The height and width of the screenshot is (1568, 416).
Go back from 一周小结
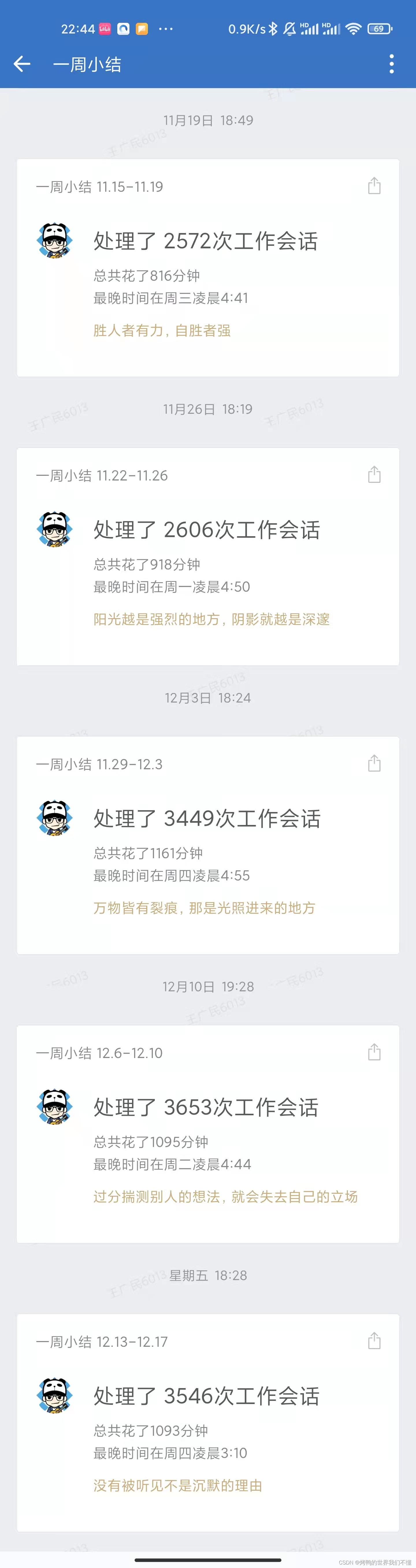(22, 64)
